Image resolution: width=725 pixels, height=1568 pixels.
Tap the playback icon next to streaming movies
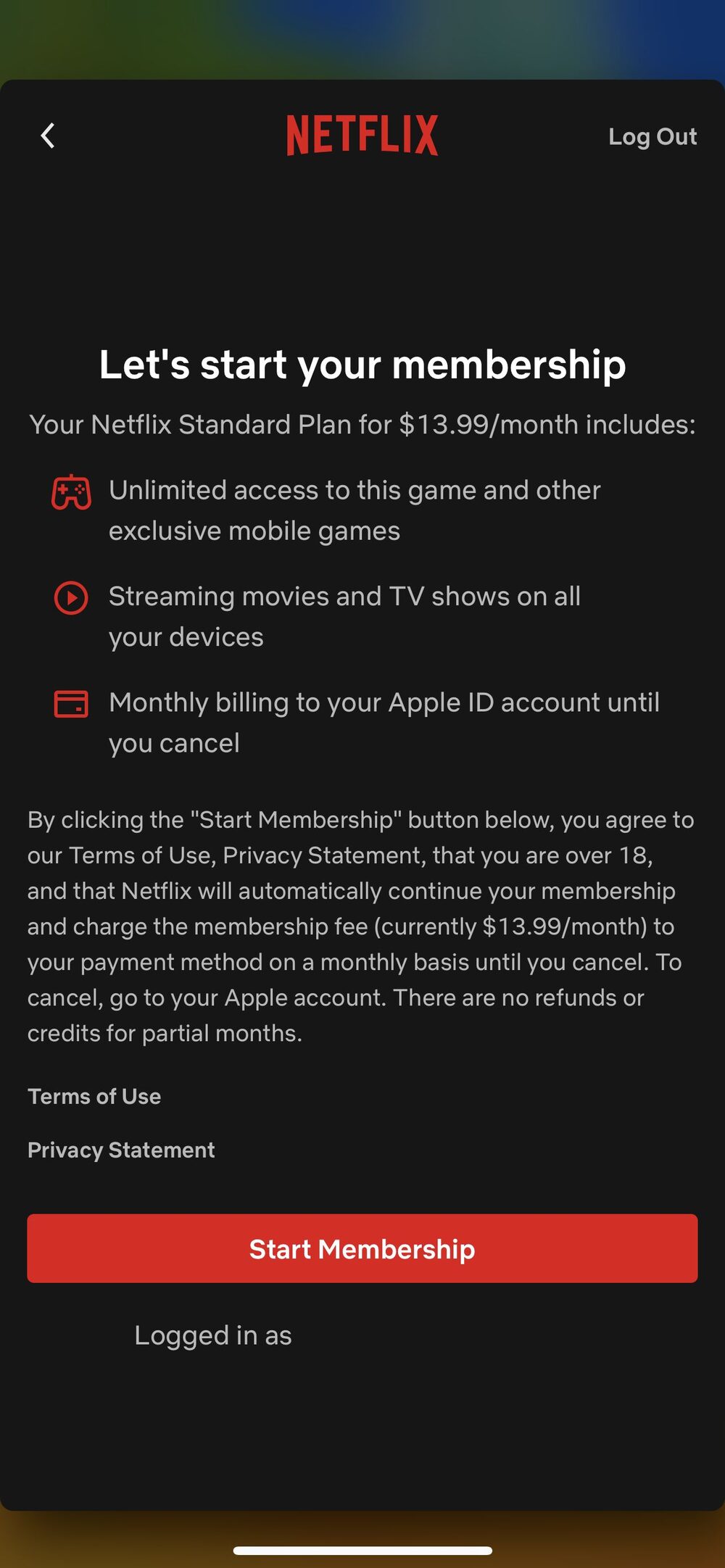72,599
